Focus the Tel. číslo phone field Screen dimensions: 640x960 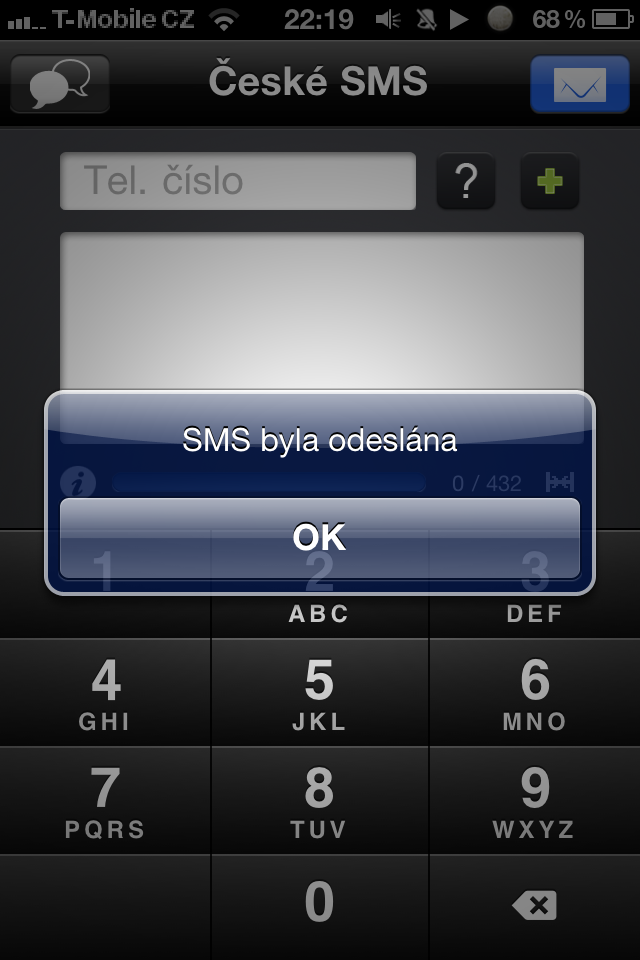[x=238, y=181]
